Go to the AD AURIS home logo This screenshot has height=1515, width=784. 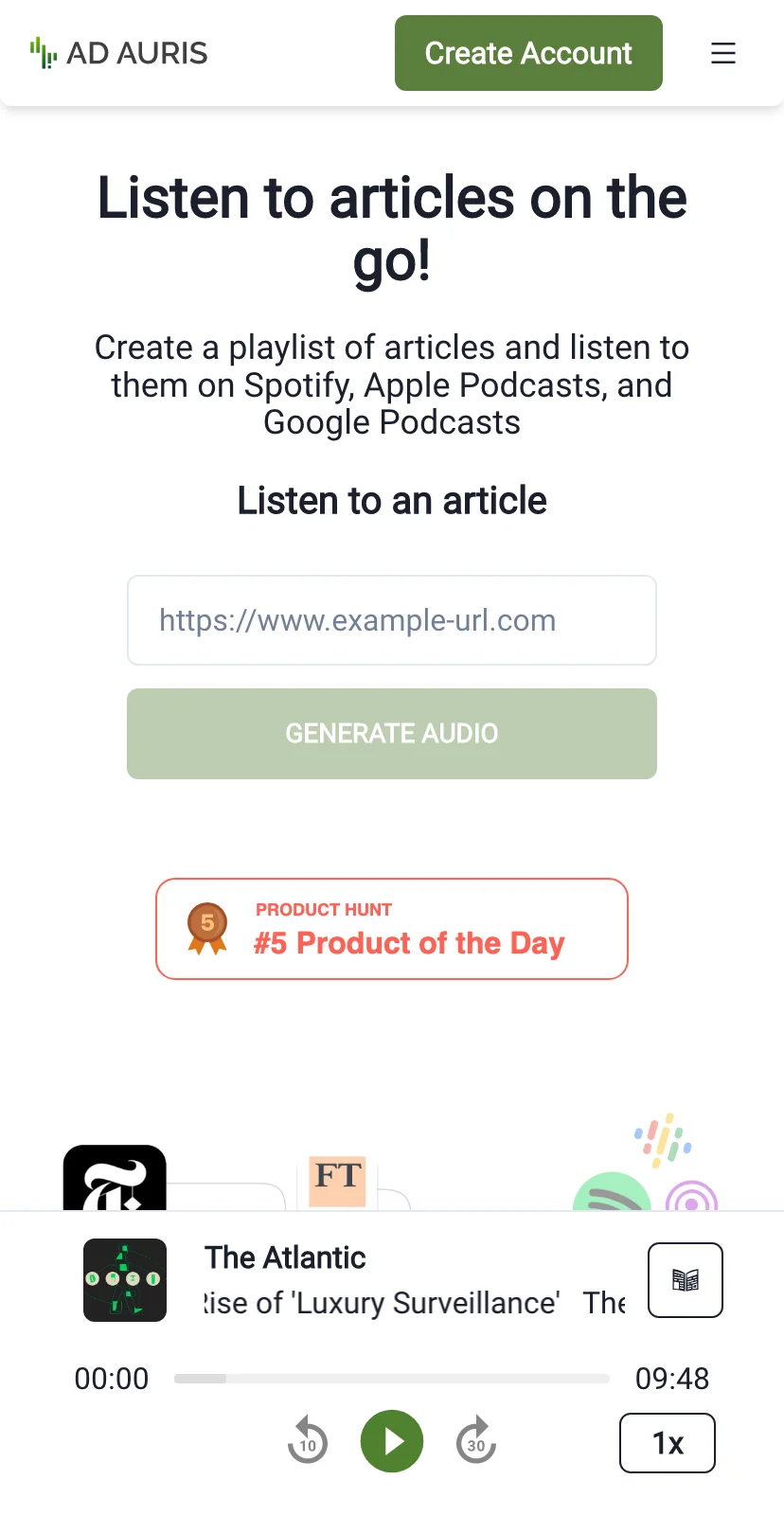point(119,53)
